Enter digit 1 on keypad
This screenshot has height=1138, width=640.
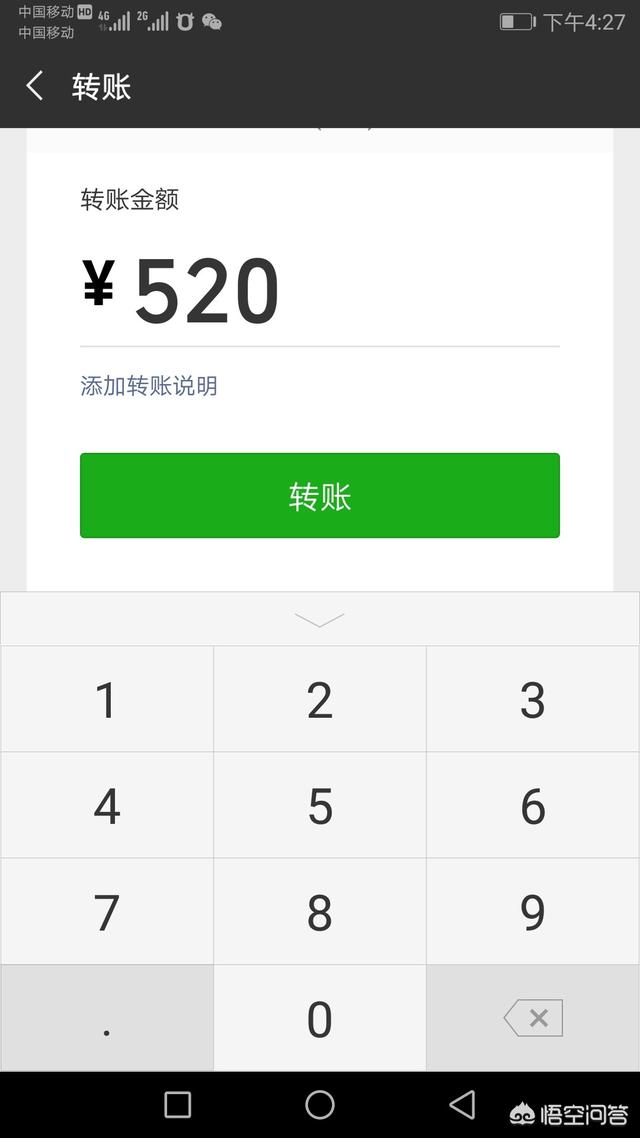(107, 700)
